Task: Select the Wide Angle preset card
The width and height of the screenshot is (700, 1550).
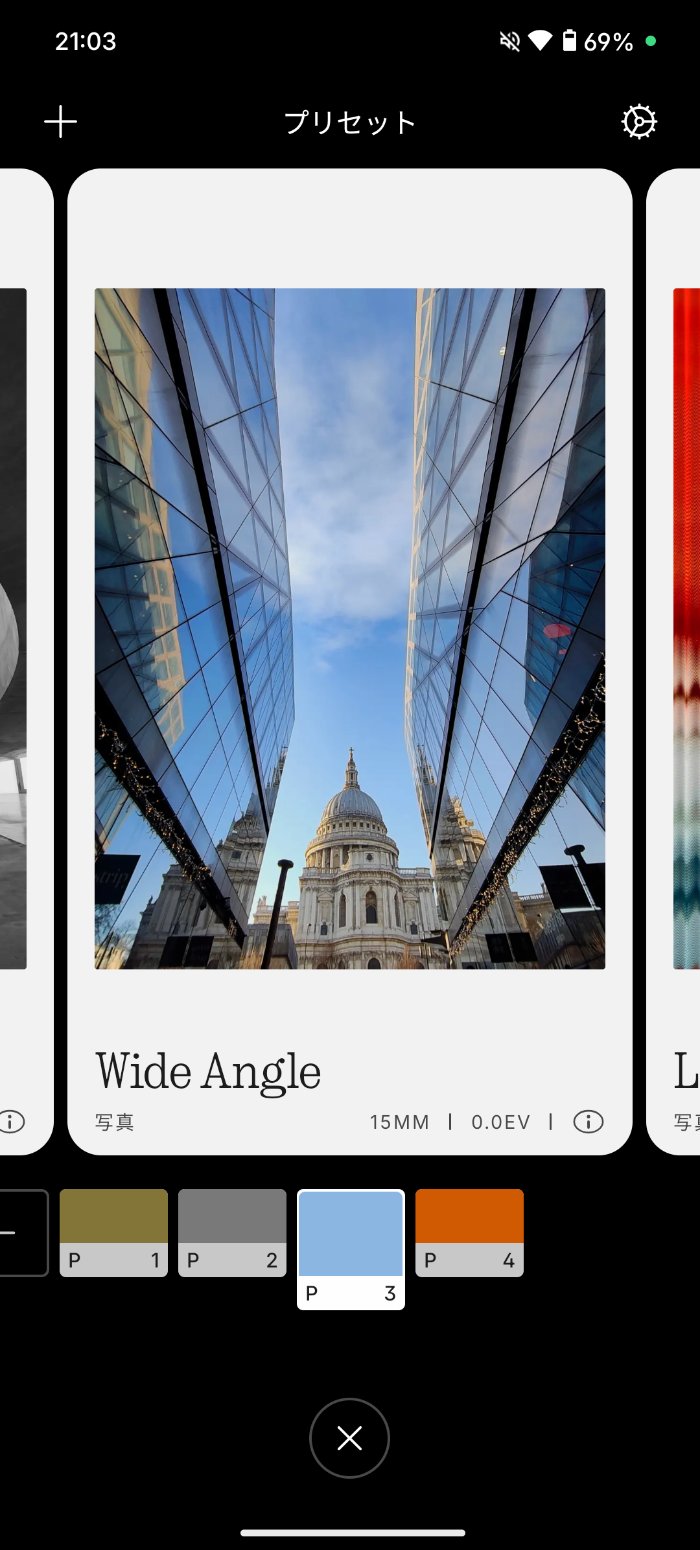Action: tap(350, 628)
